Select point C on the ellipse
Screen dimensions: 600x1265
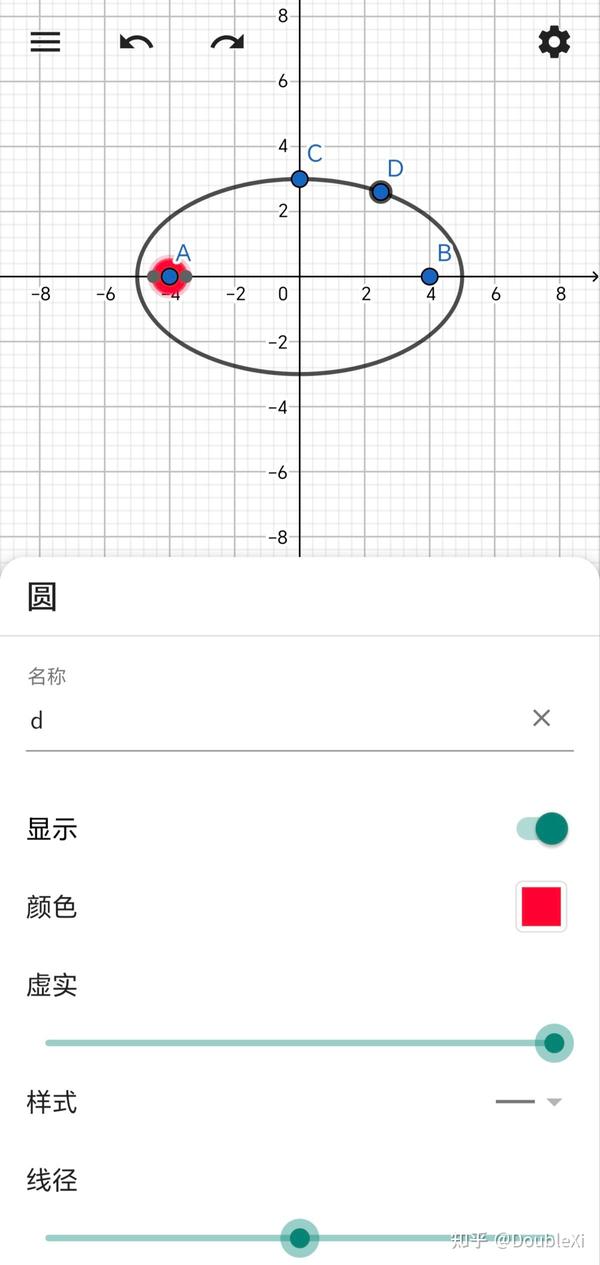coord(300,179)
